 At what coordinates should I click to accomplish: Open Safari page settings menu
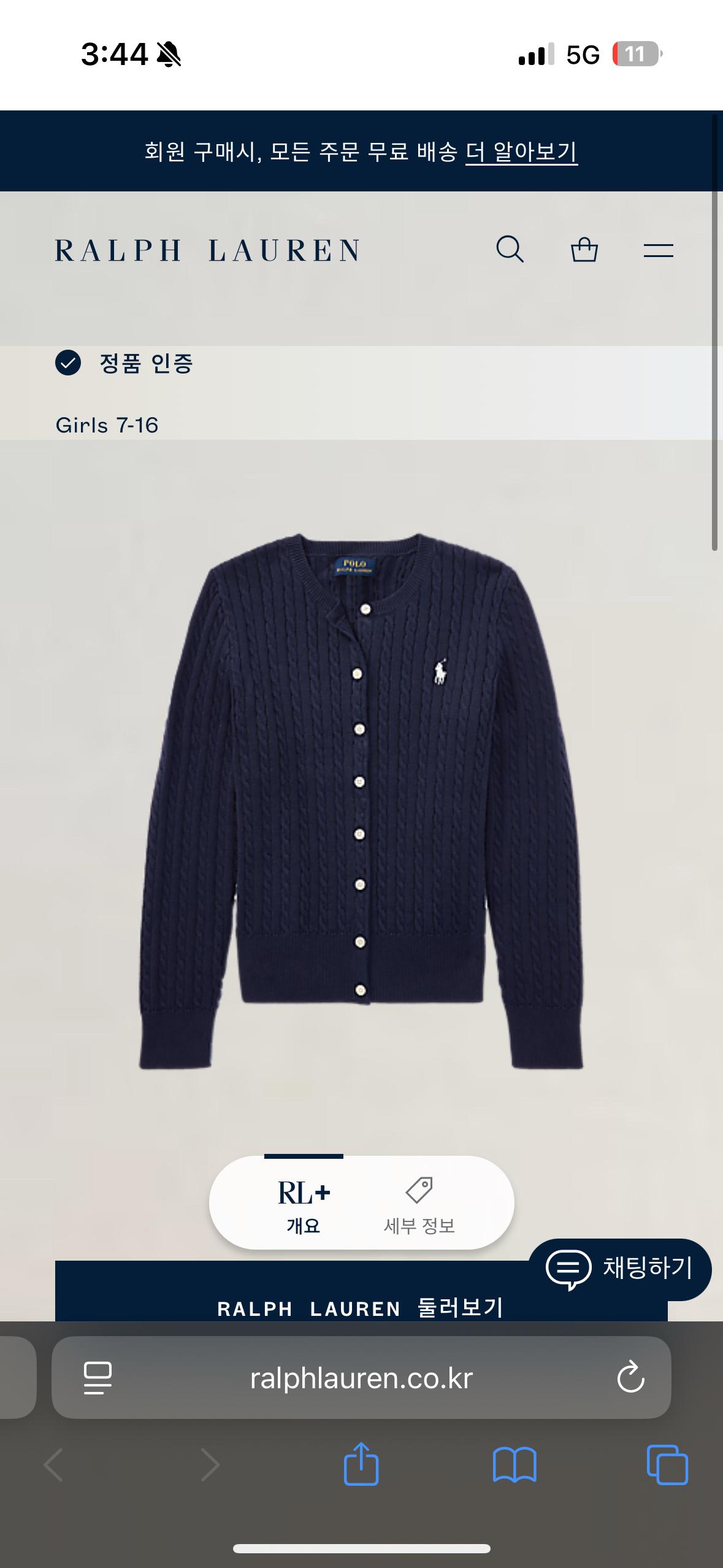[98, 1378]
